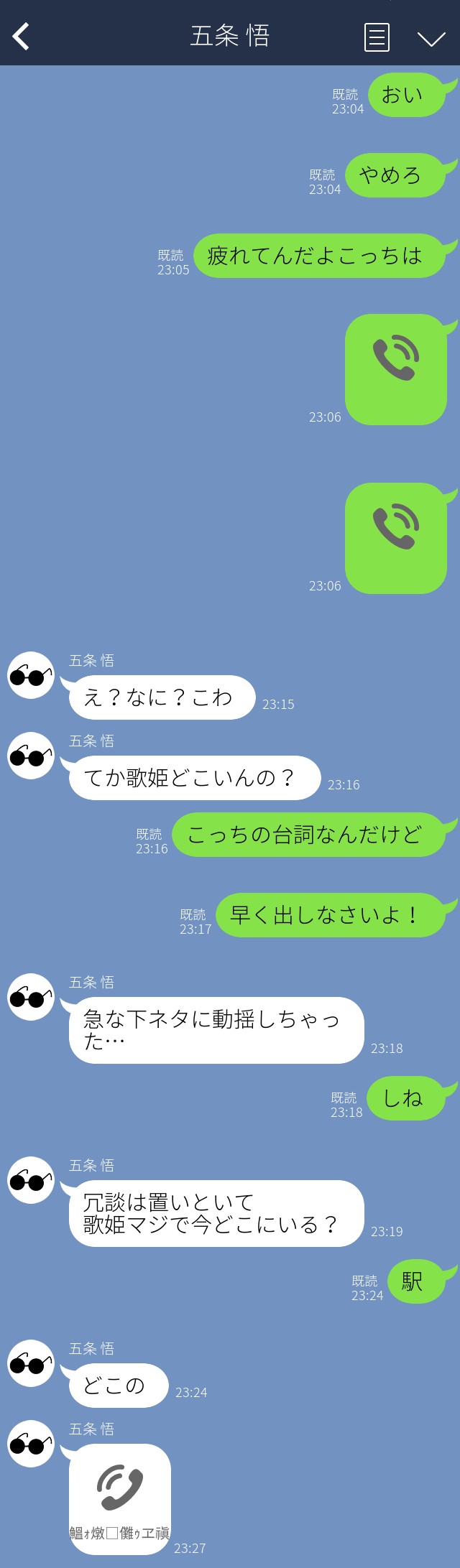The height and width of the screenshot is (1568, 460).
Task: Open the notes icon in the header
Action: (377, 37)
